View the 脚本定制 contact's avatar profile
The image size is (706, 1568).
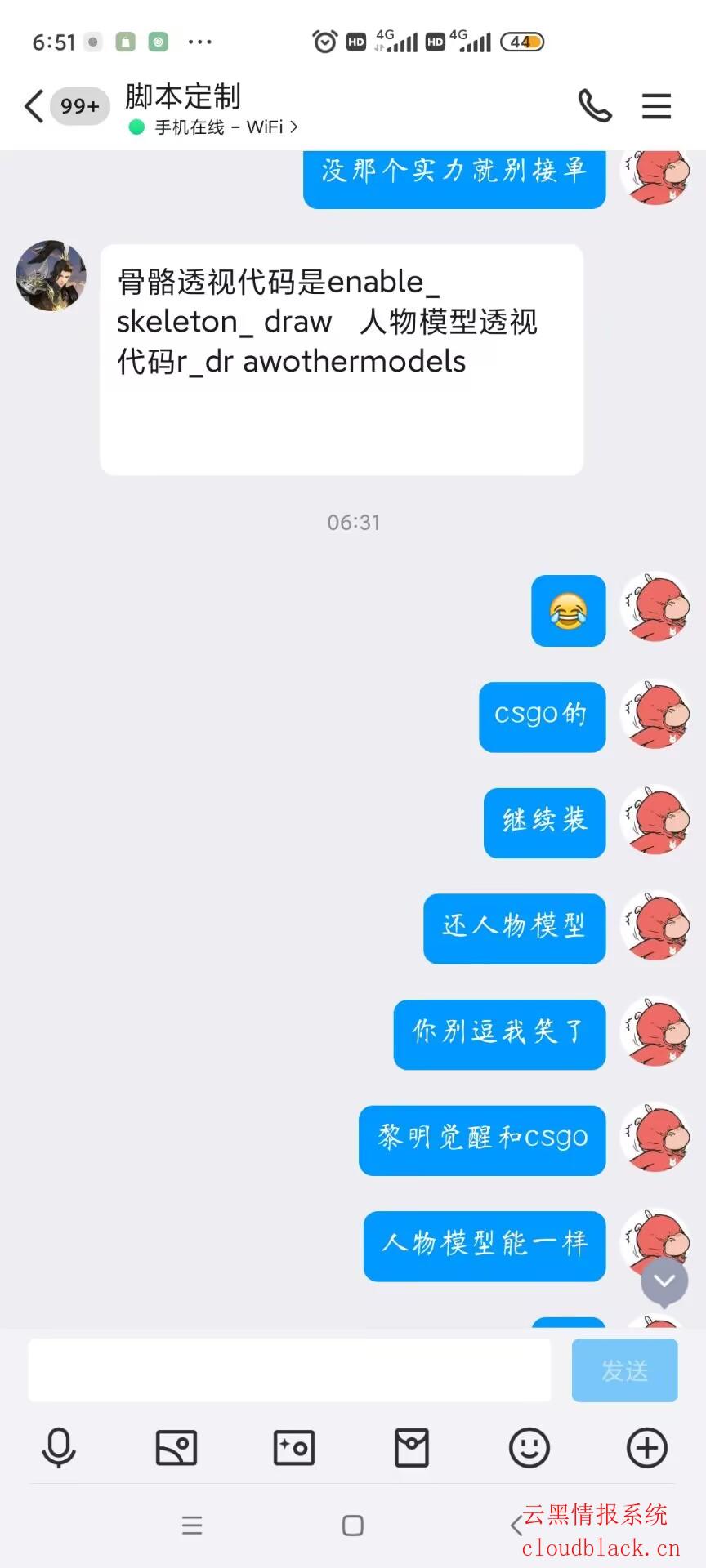[x=51, y=276]
